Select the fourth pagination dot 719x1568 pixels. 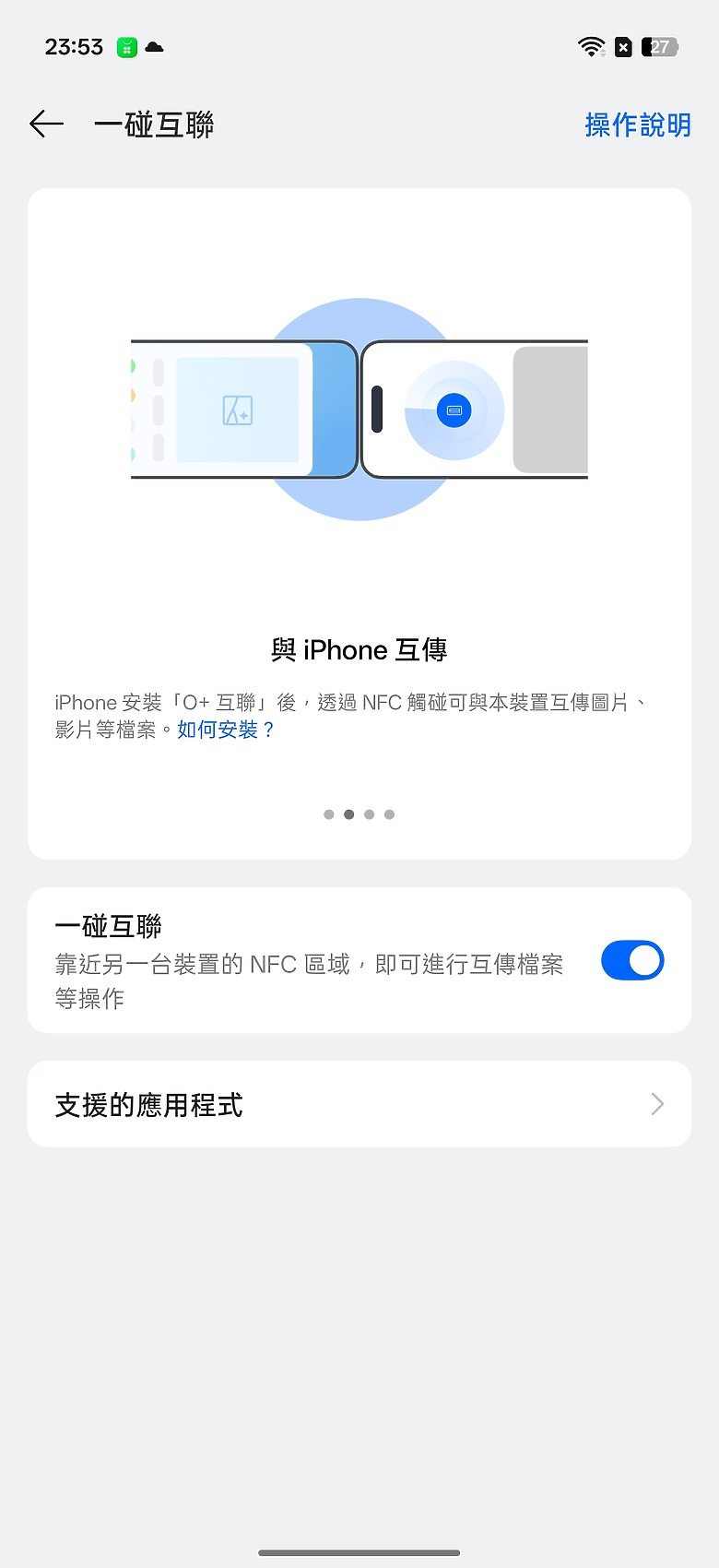click(389, 814)
